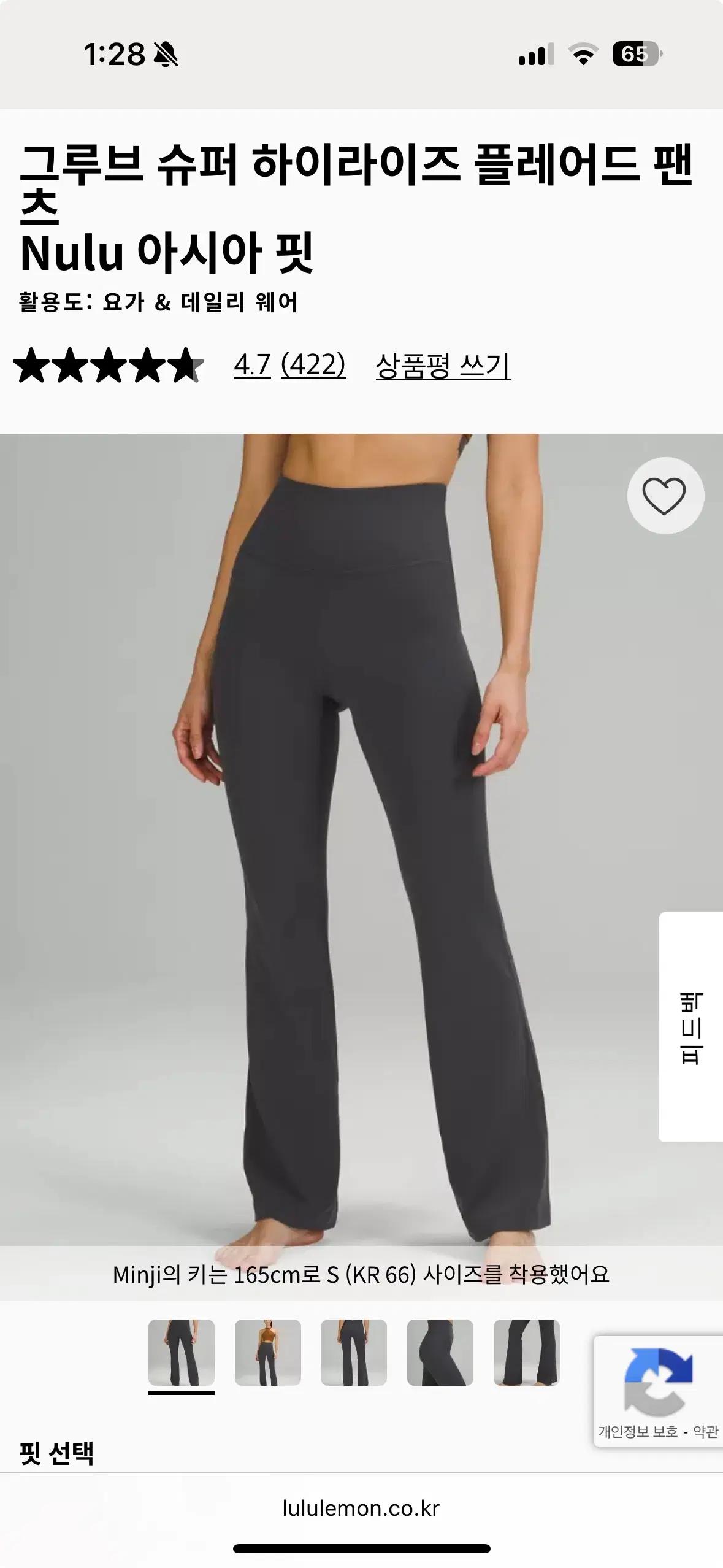This screenshot has width=723, height=1568.
Task: Open the 4.7 rating link
Action: 252,365
